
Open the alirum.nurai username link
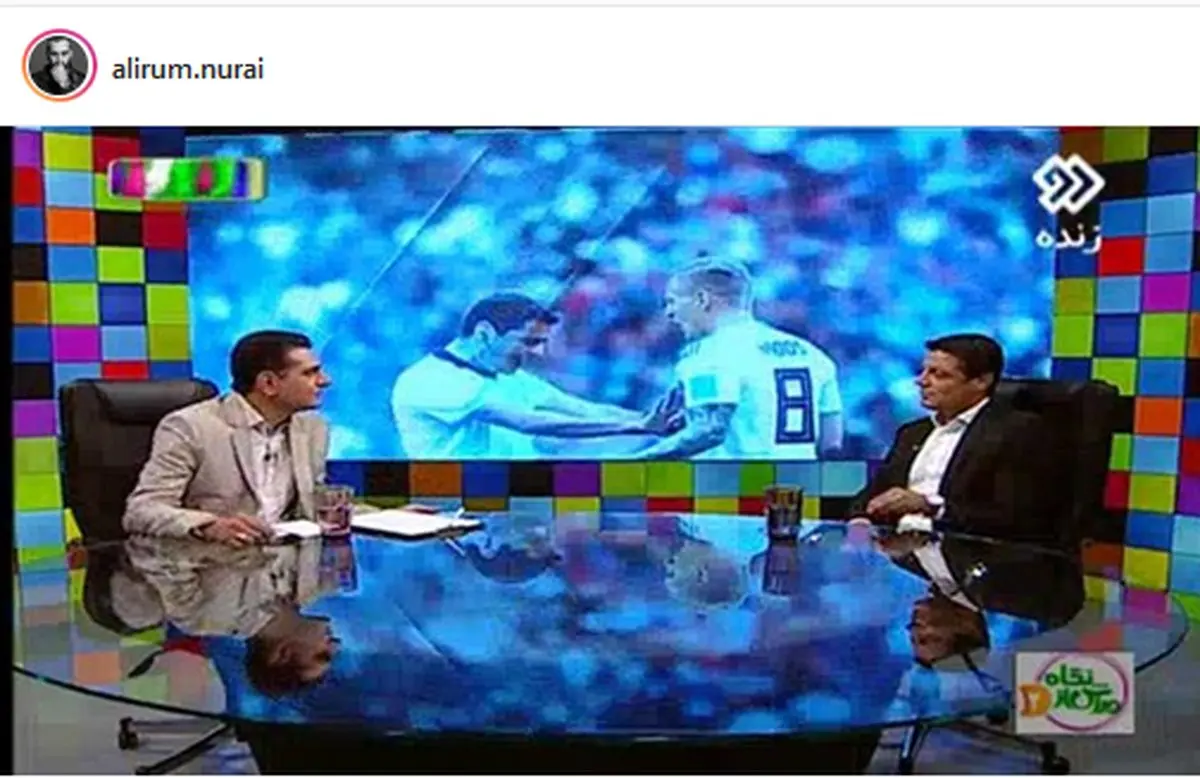(x=188, y=69)
